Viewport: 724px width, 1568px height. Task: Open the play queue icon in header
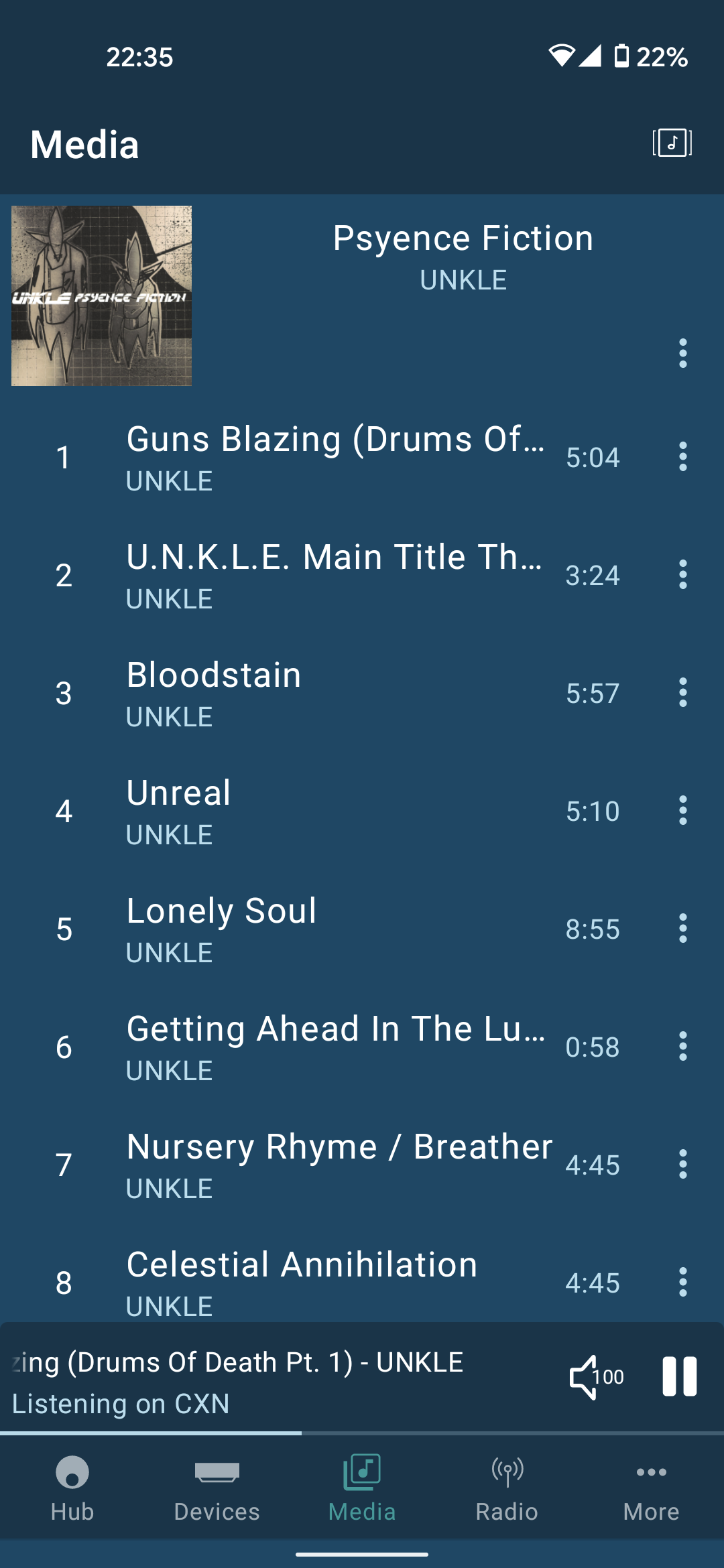[672, 143]
